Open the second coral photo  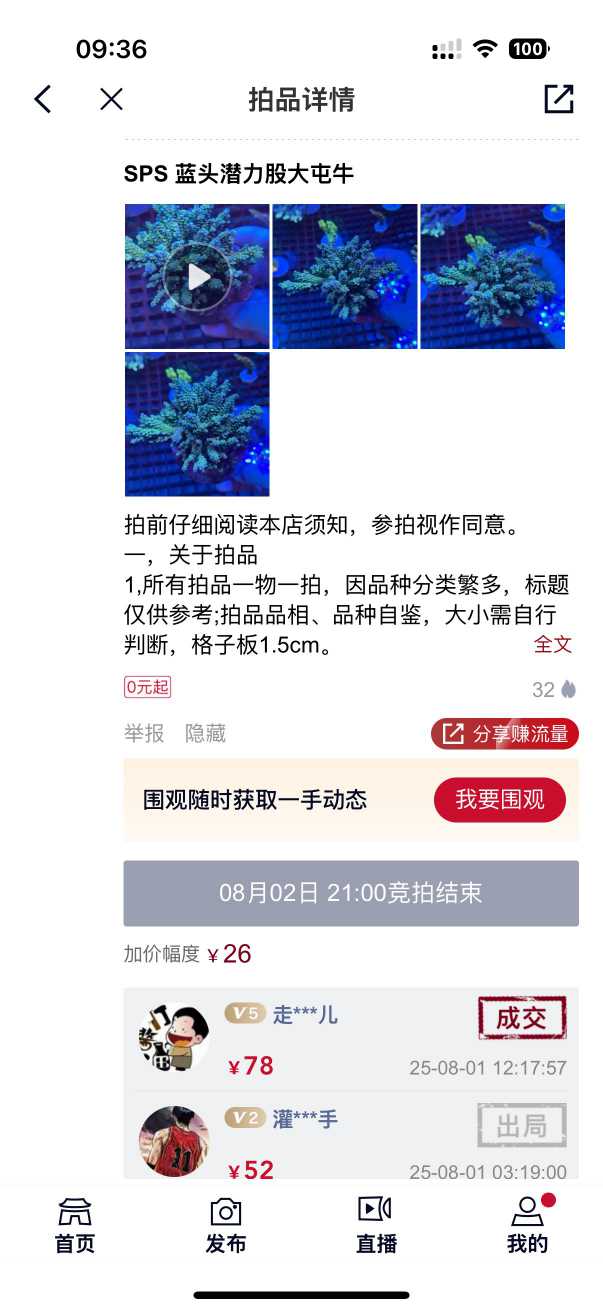click(345, 276)
